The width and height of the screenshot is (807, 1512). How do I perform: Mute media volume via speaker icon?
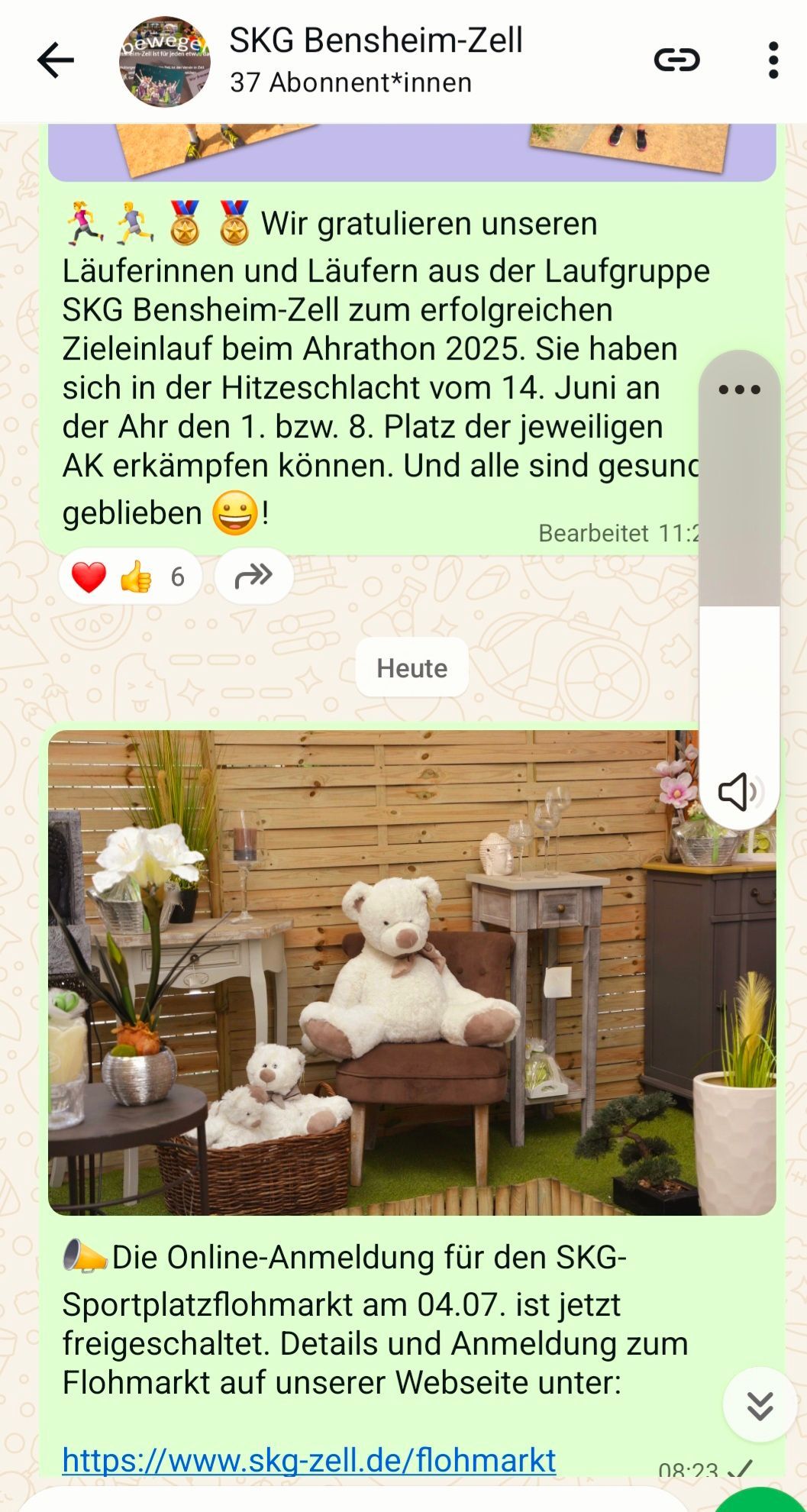(x=738, y=791)
